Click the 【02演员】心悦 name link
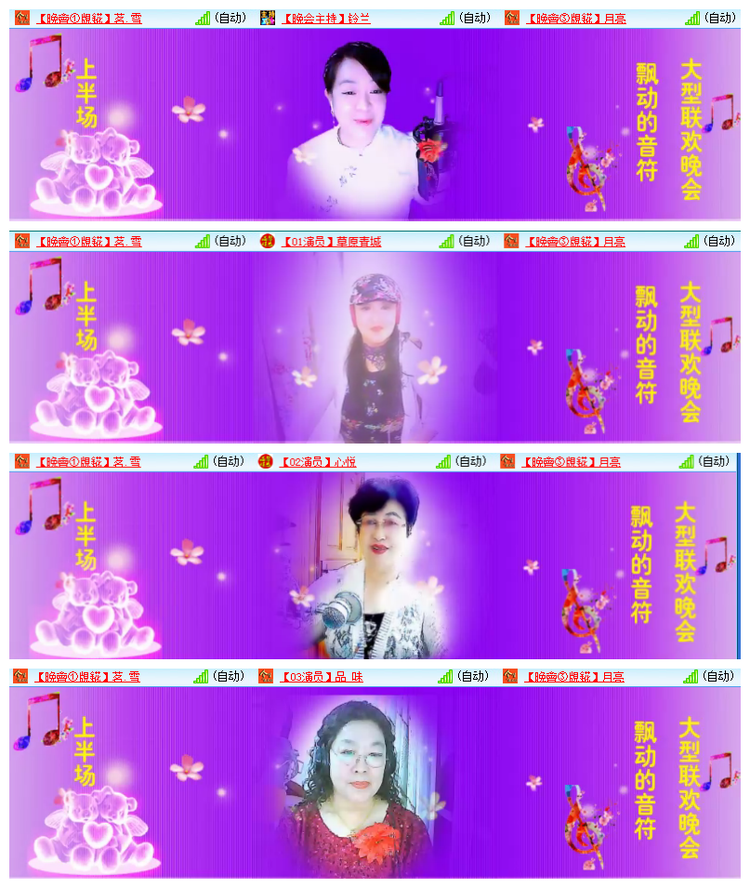The width and height of the screenshot is (750, 888). [x=316, y=462]
